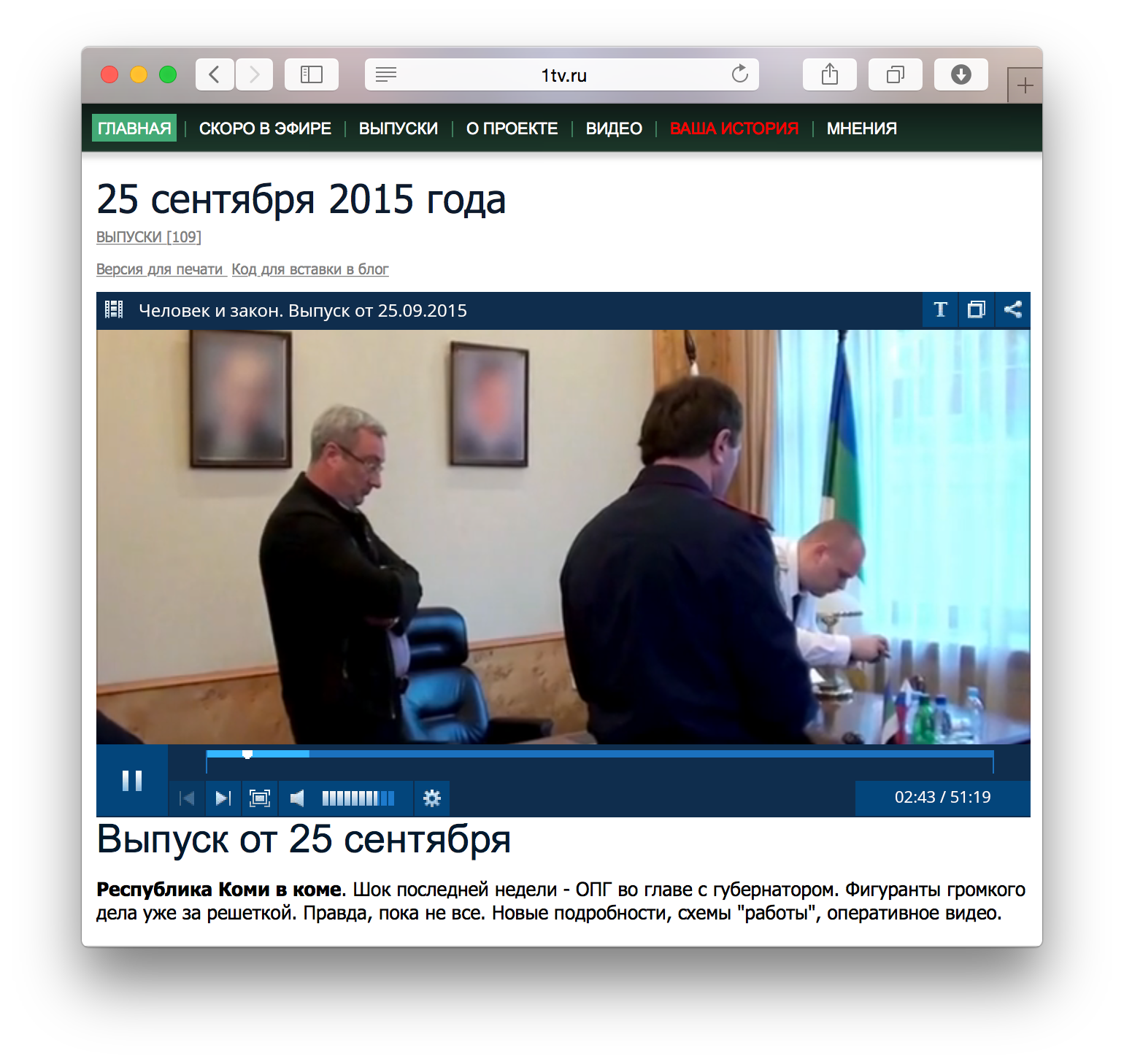1124x1064 pixels.
Task: Go to the МНЕНИЯ section
Action: (862, 128)
